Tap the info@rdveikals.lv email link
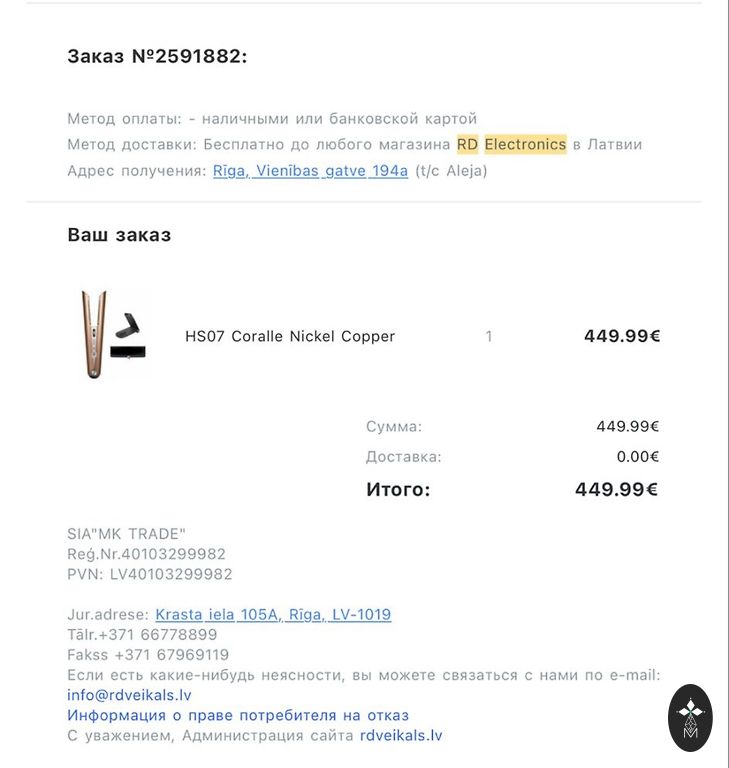 129,695
